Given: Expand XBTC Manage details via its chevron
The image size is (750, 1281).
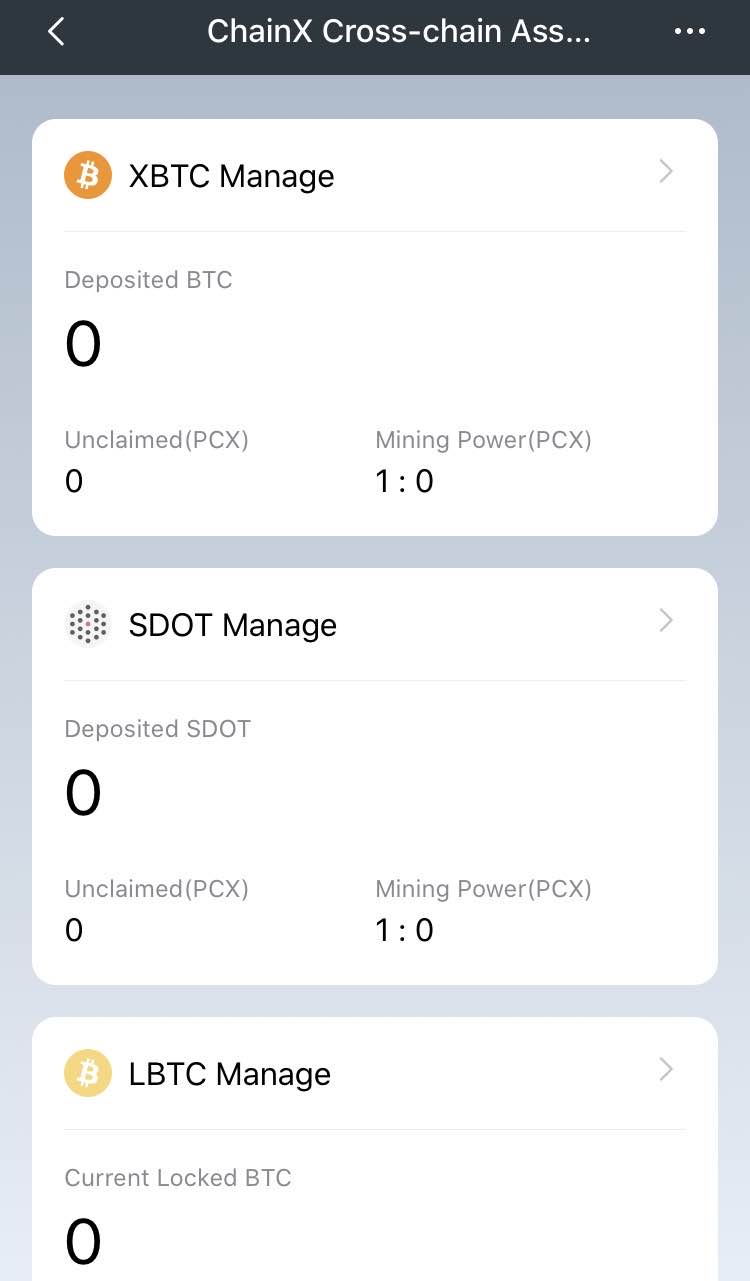Looking at the screenshot, I should (665, 172).
